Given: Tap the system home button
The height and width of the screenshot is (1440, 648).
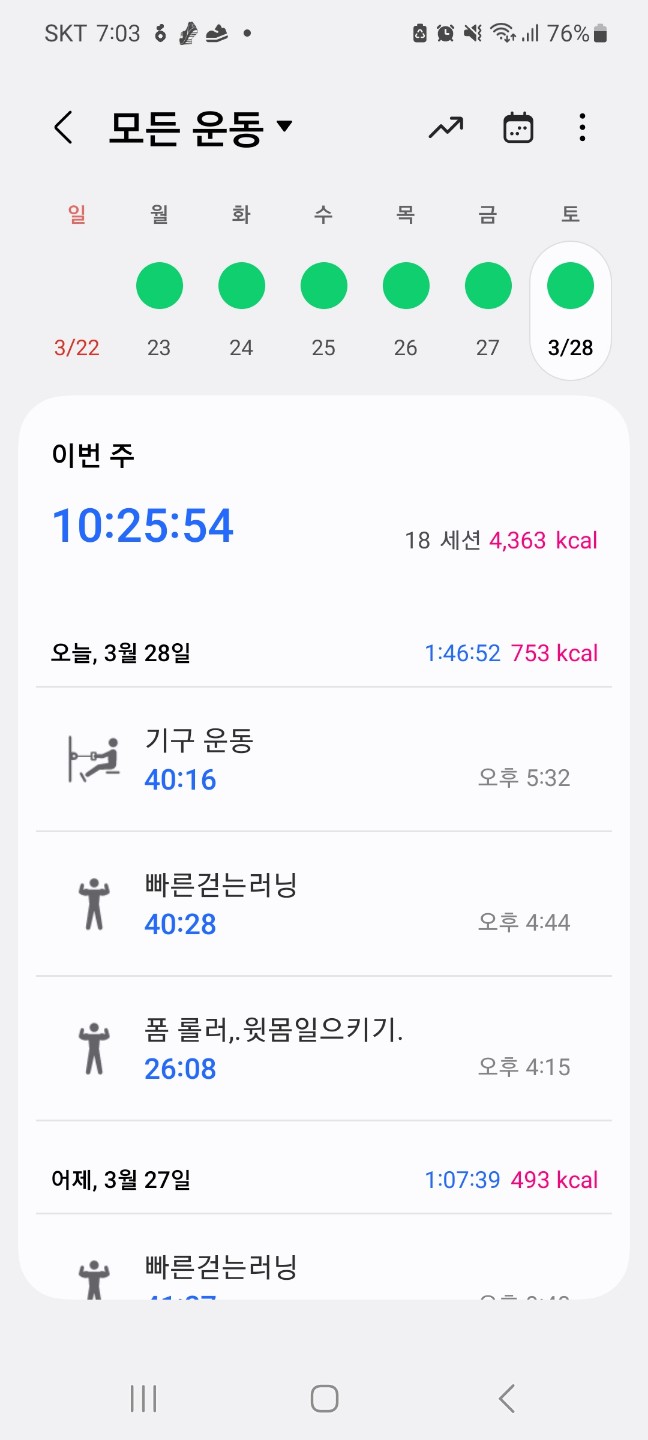Looking at the screenshot, I should 324,1398.
